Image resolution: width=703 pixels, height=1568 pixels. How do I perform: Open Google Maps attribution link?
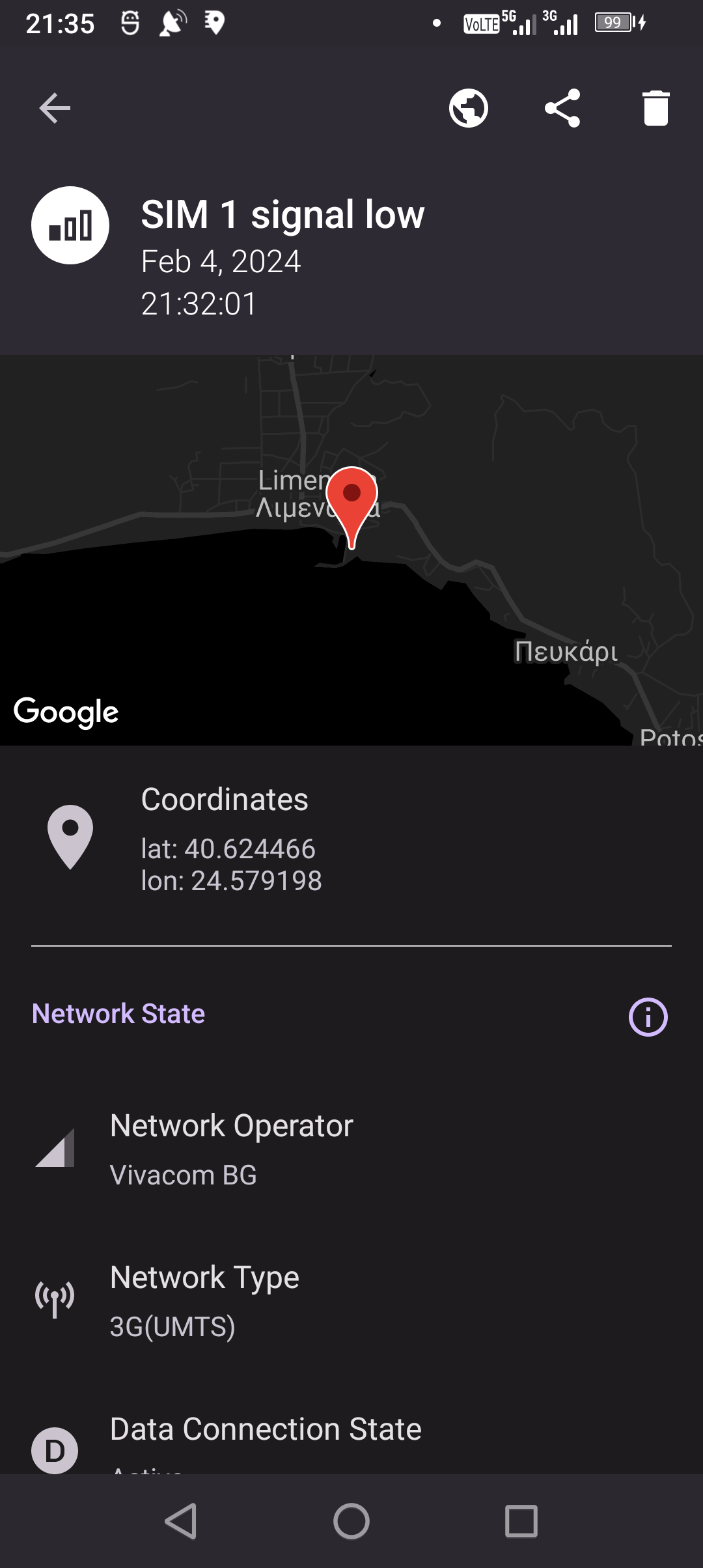tap(65, 711)
